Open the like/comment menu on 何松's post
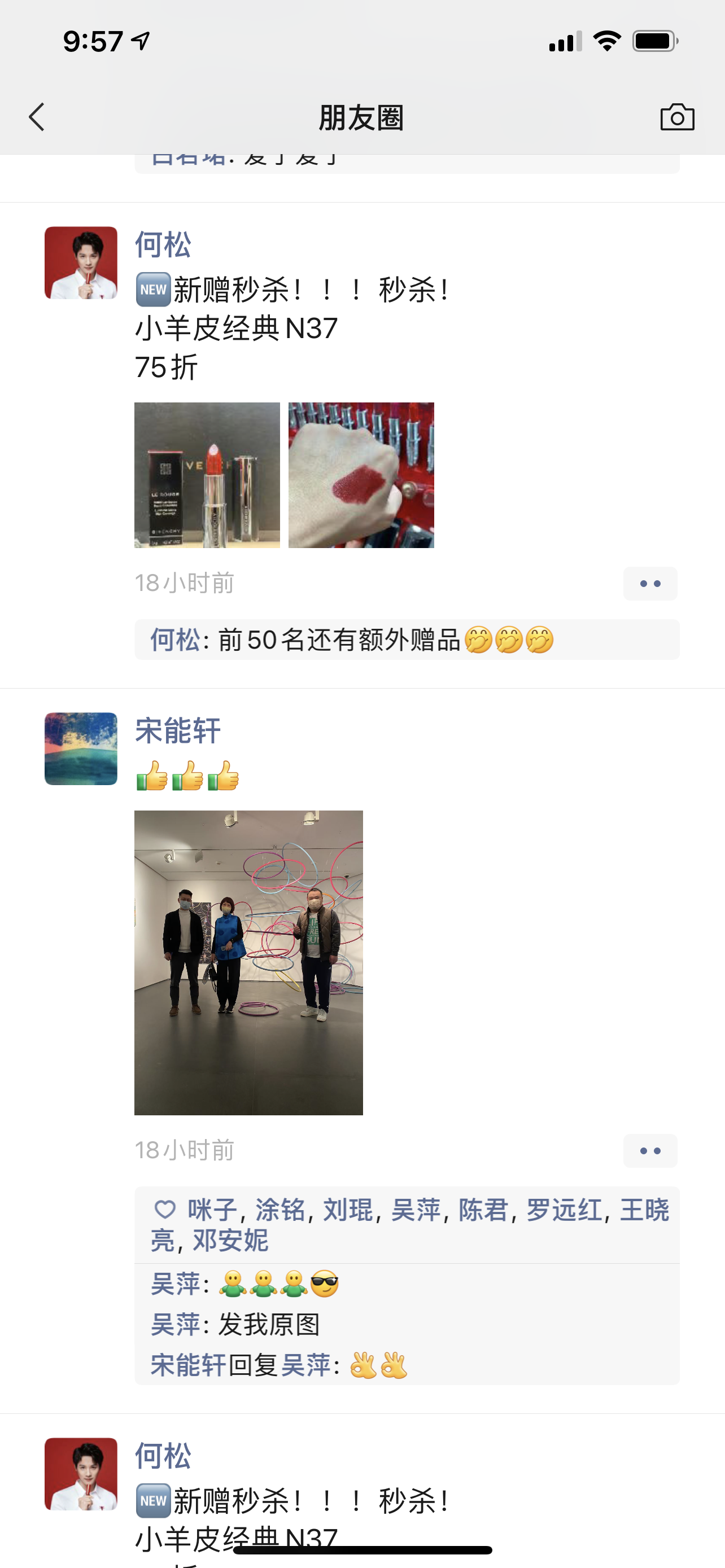This screenshot has width=725, height=1568. pyautogui.click(x=650, y=583)
